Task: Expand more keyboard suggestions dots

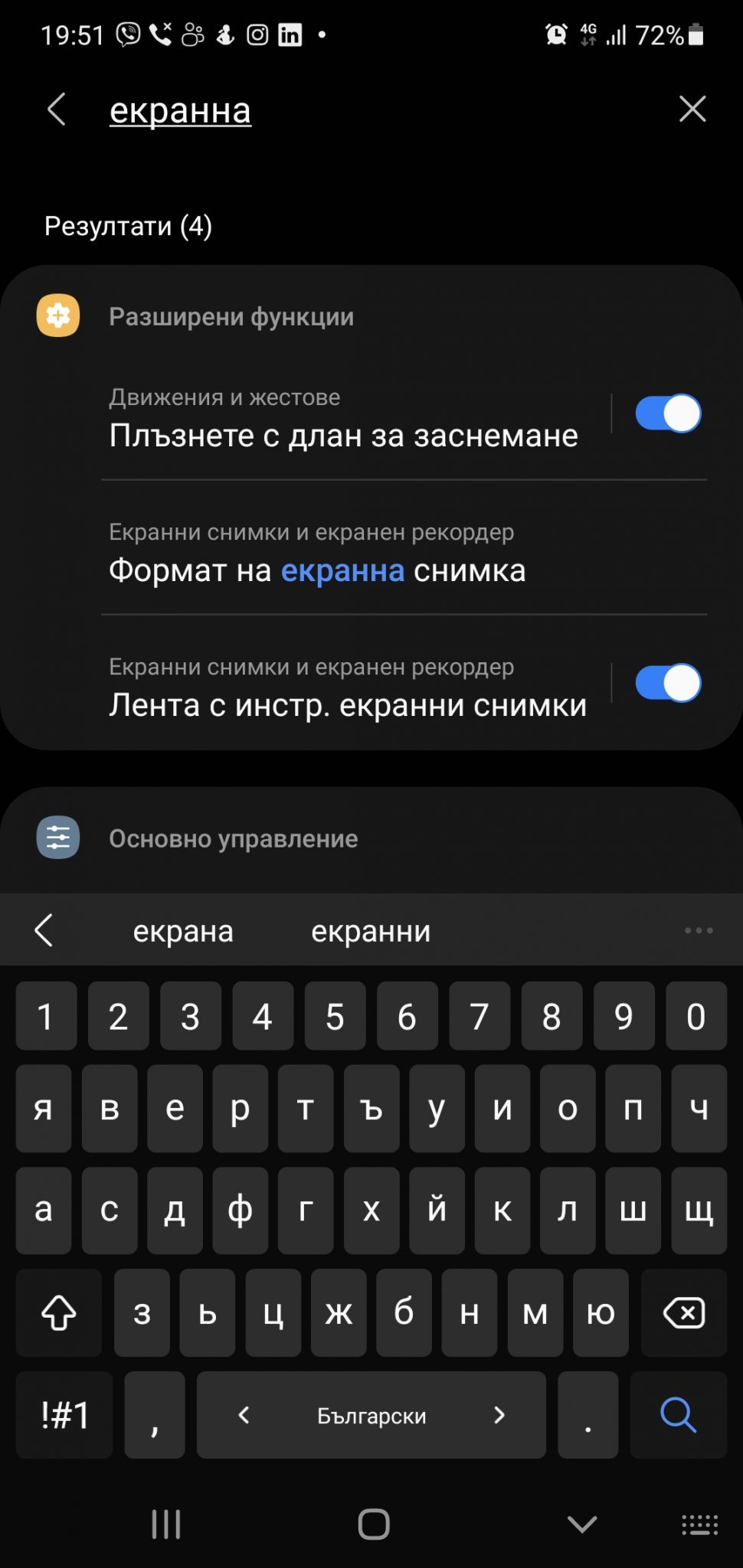Action: [699, 930]
